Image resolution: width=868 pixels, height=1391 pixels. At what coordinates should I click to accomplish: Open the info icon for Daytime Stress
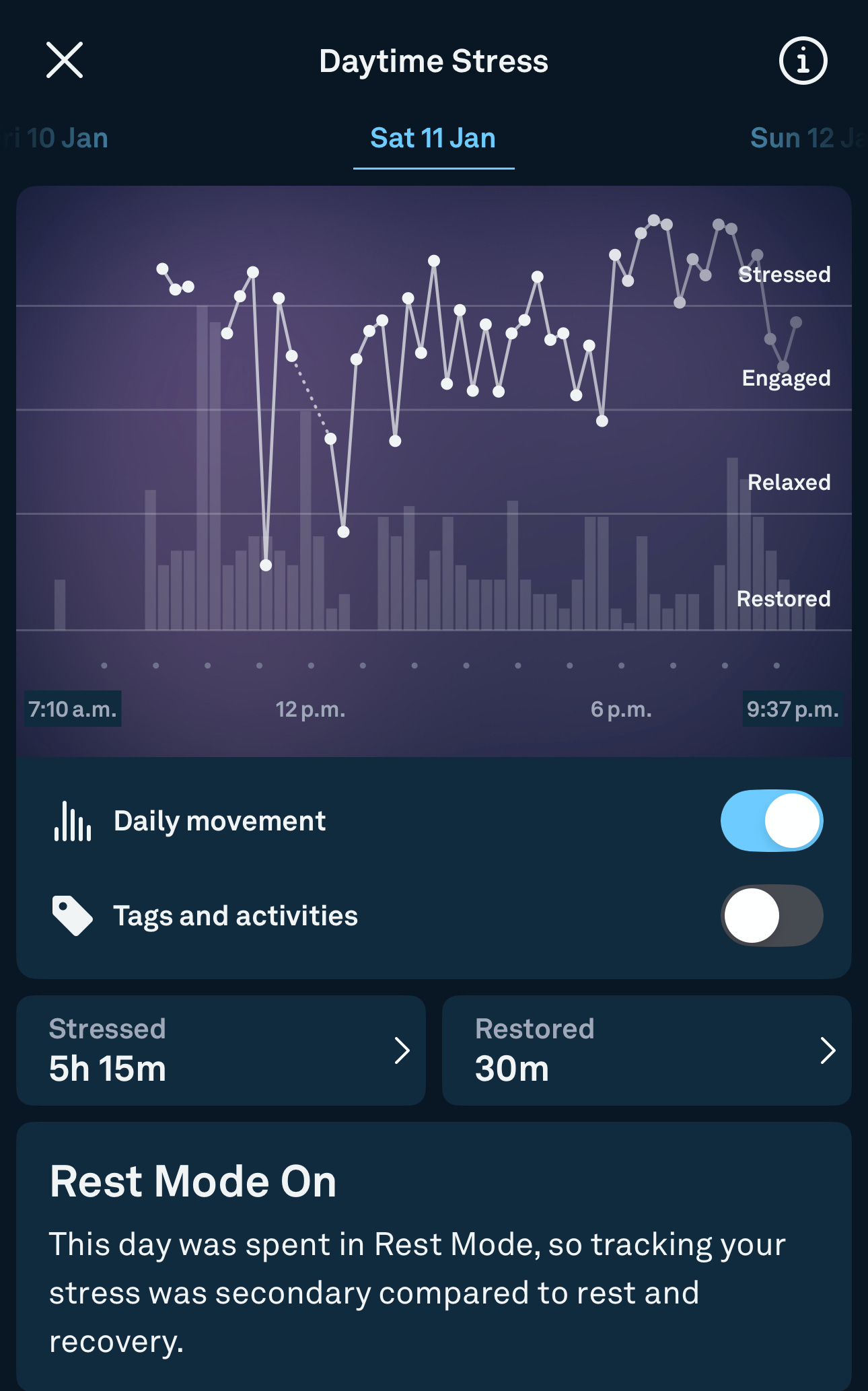pos(803,61)
